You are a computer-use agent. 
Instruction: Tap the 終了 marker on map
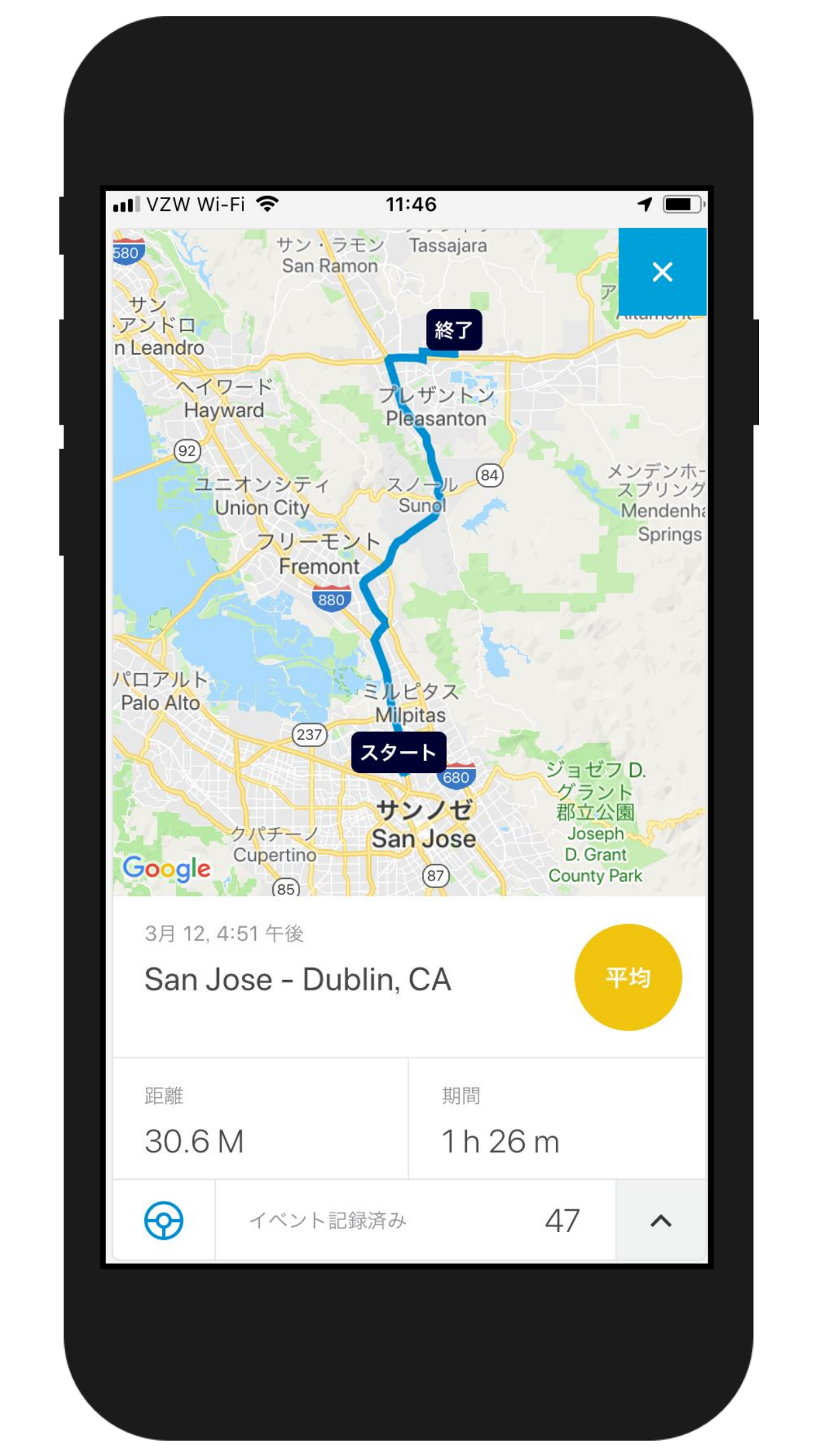tap(454, 330)
